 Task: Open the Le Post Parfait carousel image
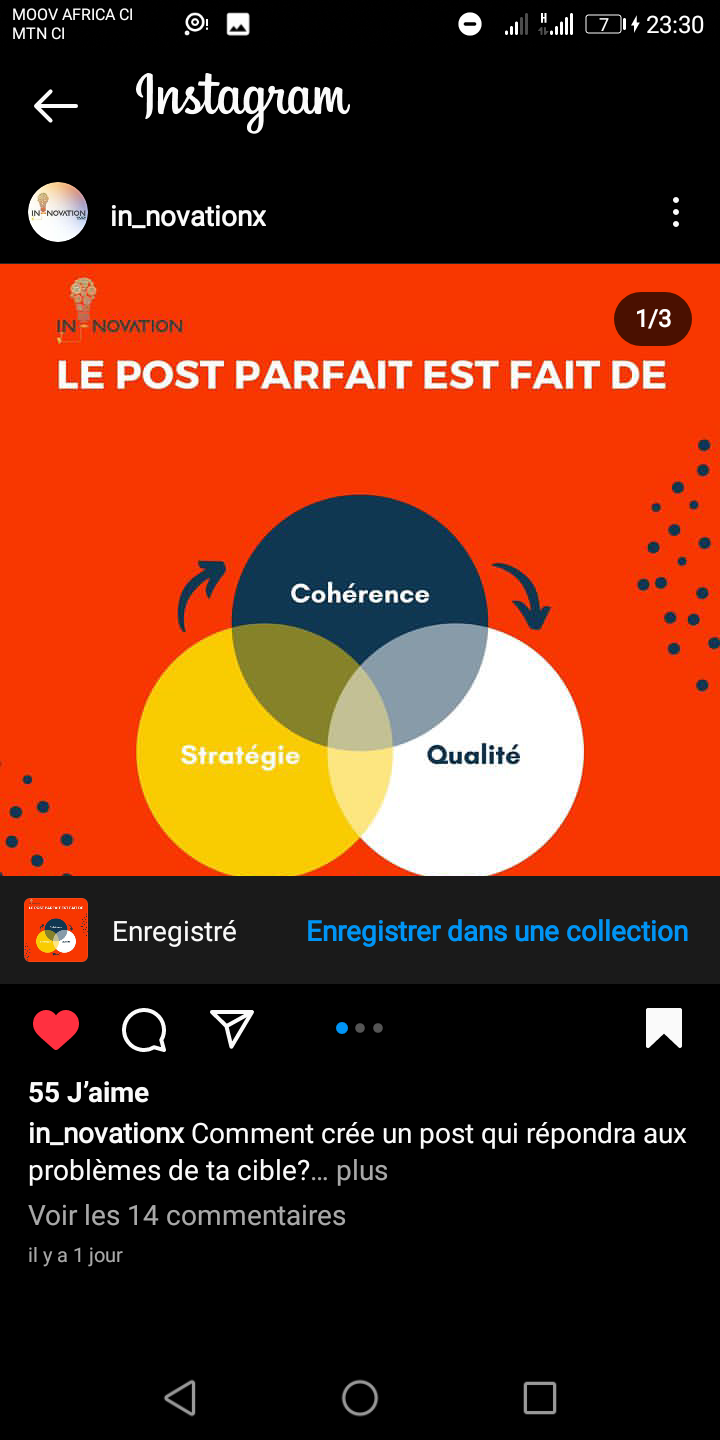[360, 570]
